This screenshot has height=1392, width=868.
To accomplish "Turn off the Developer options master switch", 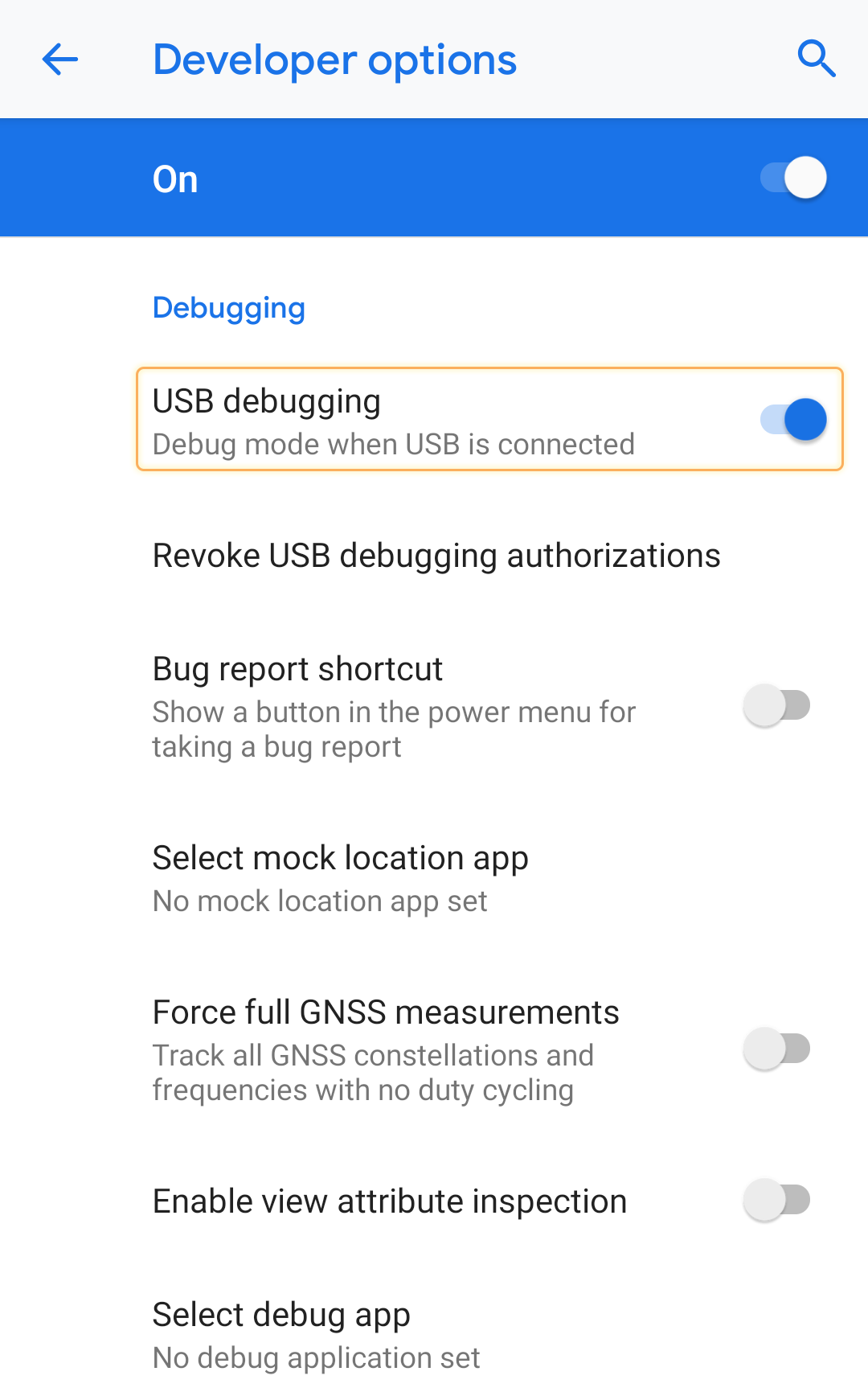I will tap(793, 178).
